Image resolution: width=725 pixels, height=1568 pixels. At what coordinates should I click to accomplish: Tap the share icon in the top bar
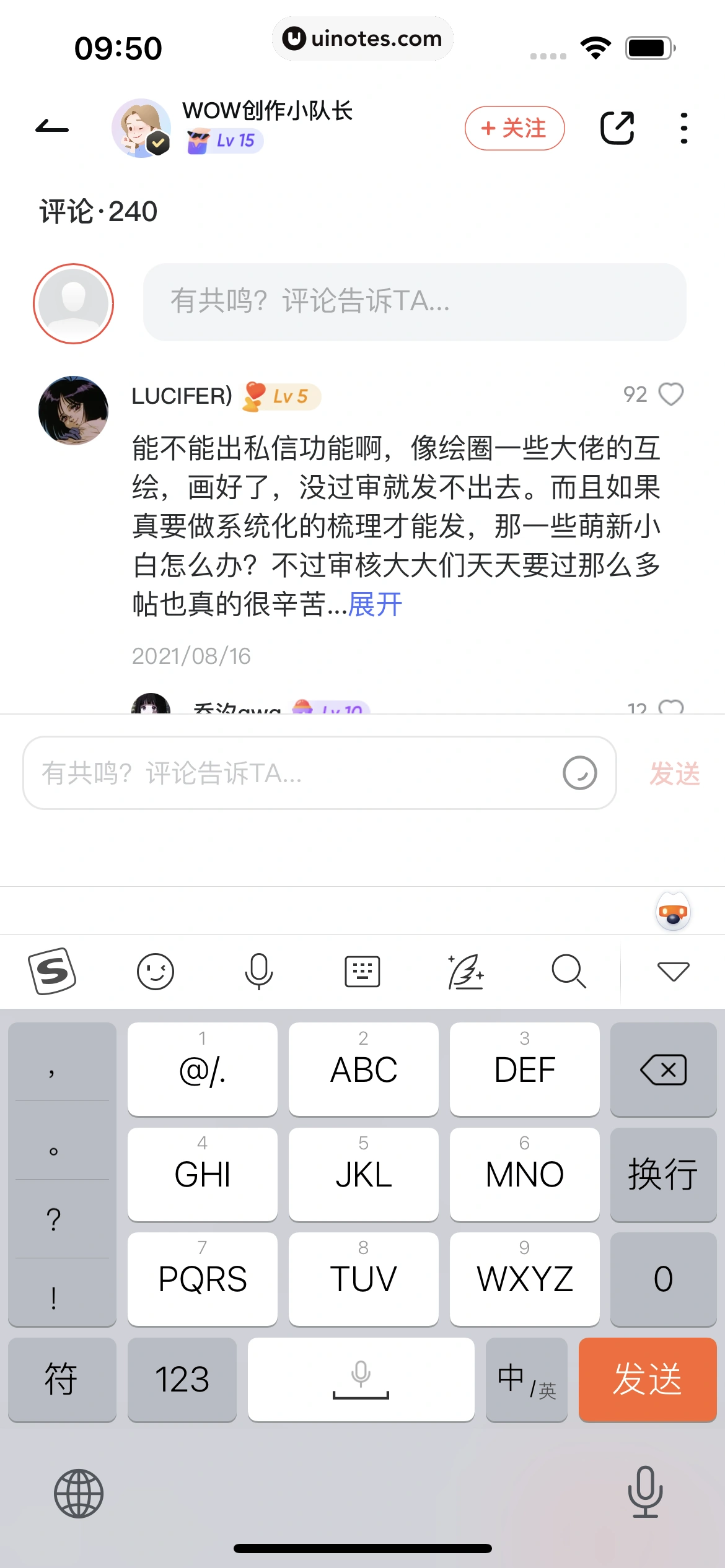point(617,127)
